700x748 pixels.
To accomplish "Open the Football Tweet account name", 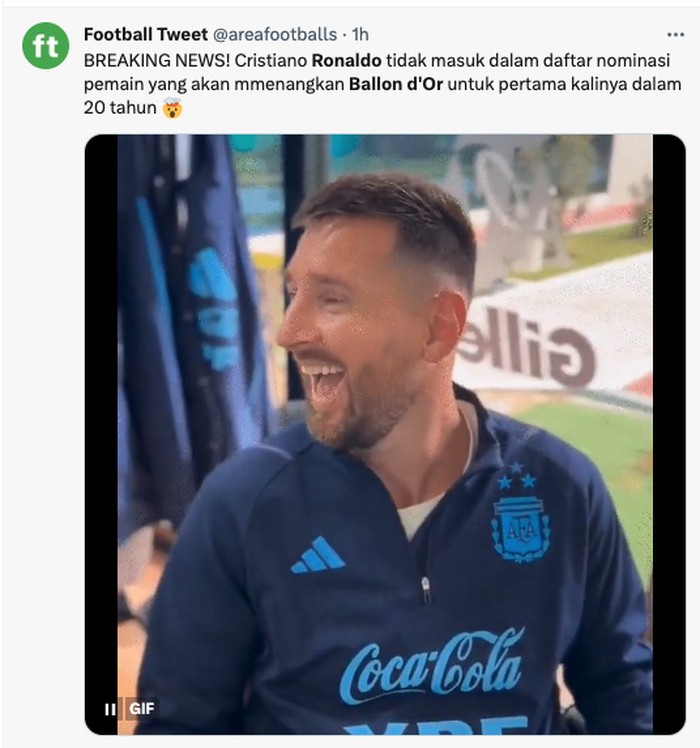I will point(144,34).
